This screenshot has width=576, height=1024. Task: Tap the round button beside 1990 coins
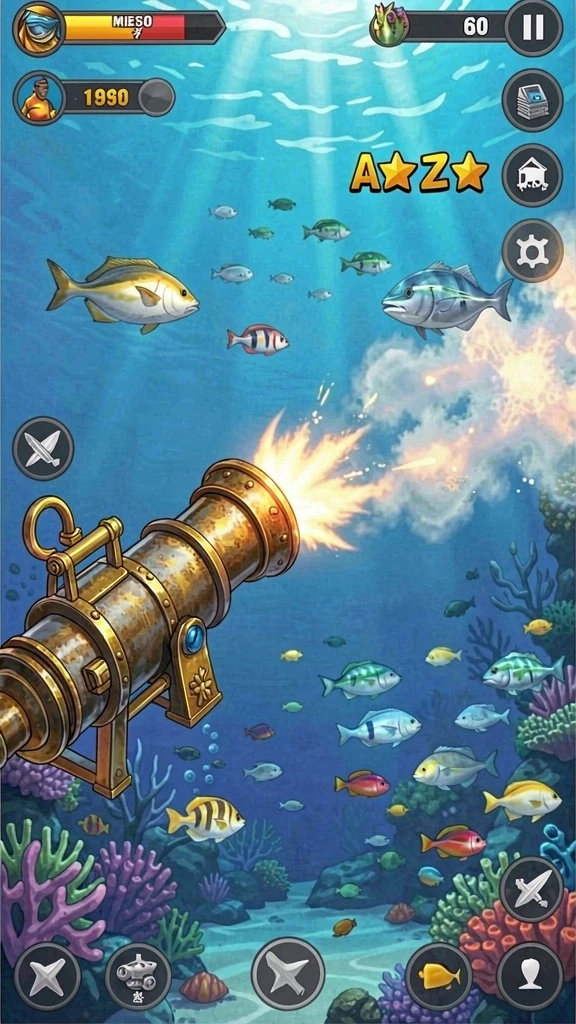(x=157, y=97)
